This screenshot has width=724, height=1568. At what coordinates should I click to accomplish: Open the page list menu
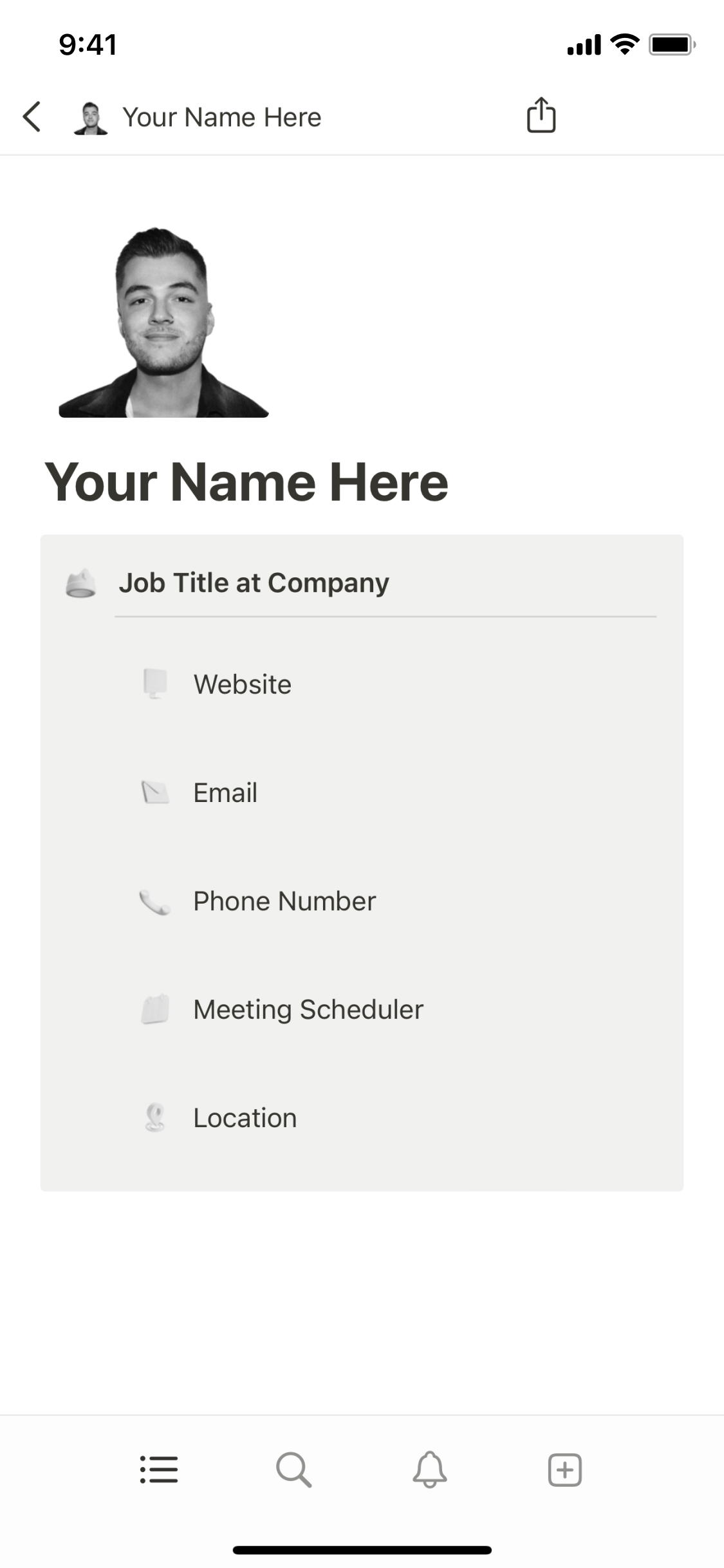tap(159, 1470)
